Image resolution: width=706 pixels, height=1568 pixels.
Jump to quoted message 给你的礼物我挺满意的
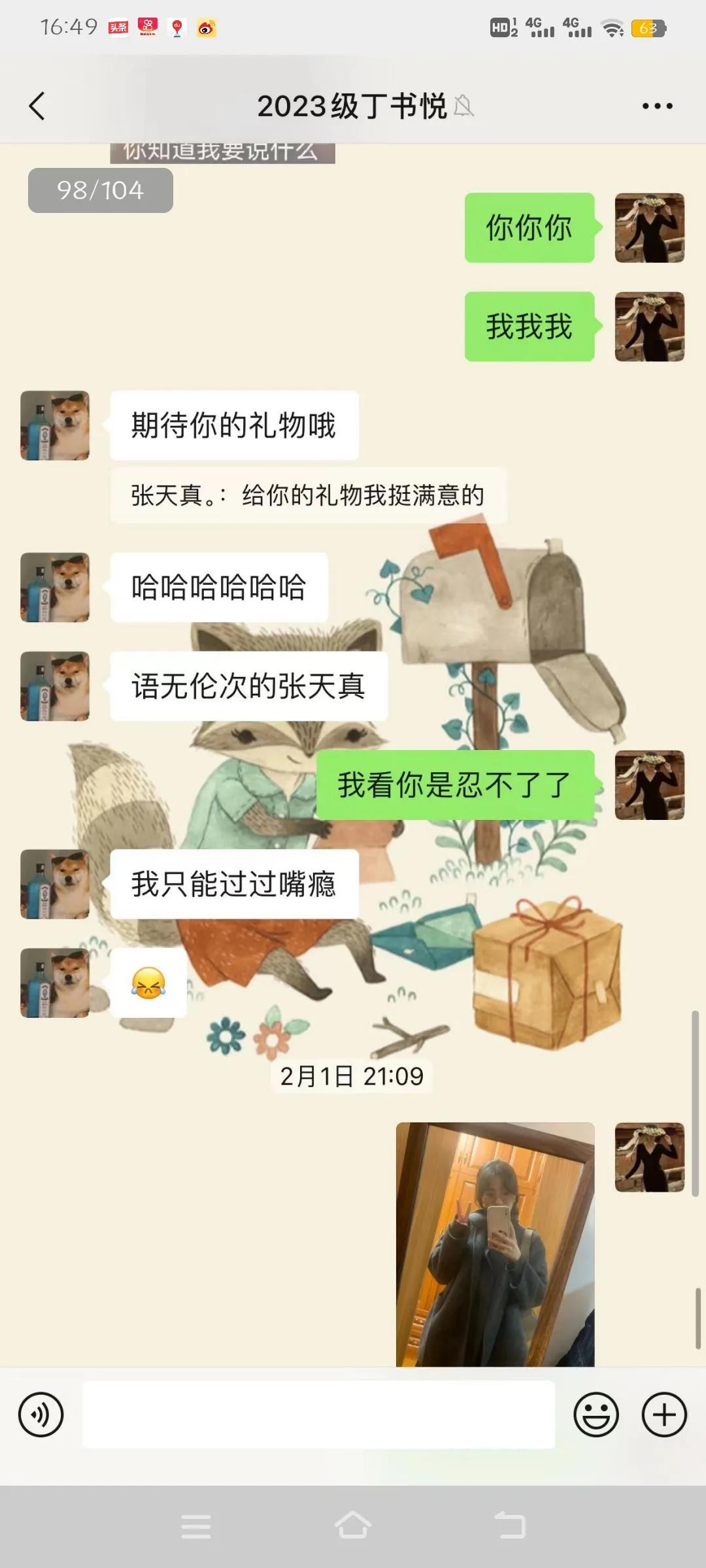tap(308, 495)
